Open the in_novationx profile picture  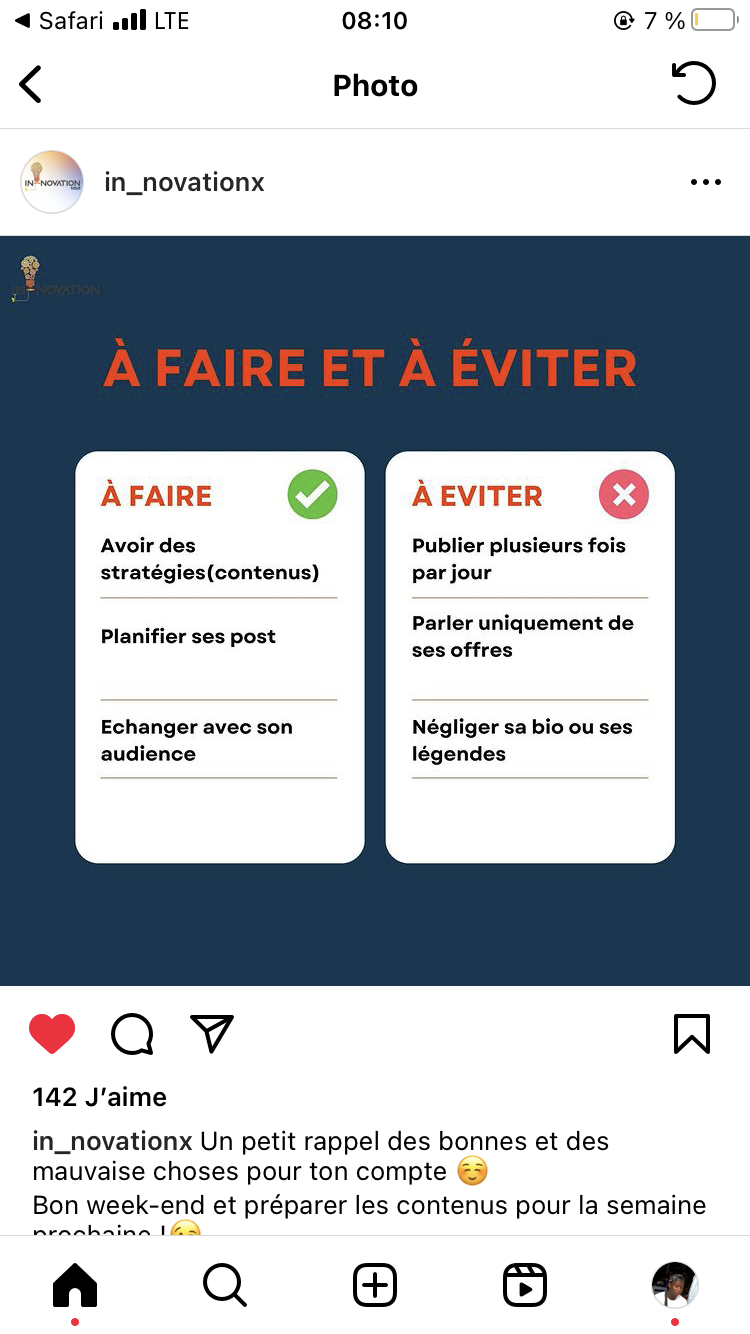52,182
